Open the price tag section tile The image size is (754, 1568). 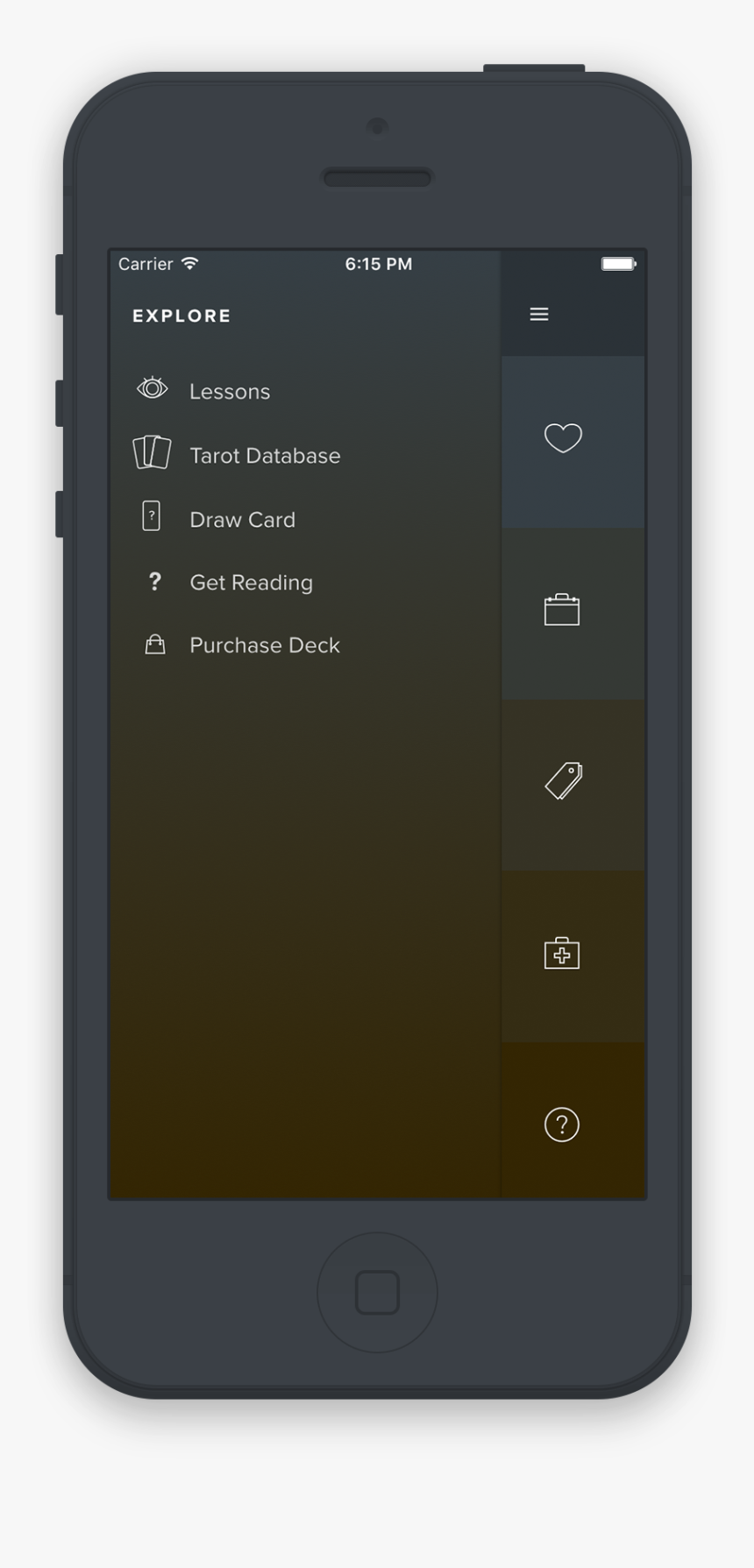(x=563, y=781)
